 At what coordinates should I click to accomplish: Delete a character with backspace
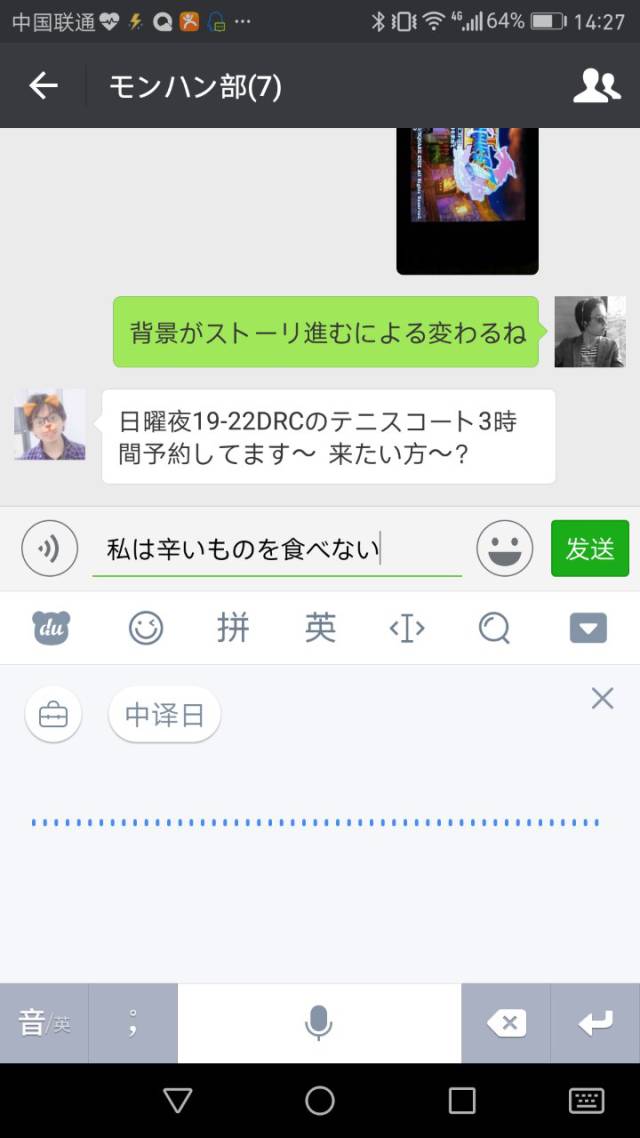point(506,1022)
